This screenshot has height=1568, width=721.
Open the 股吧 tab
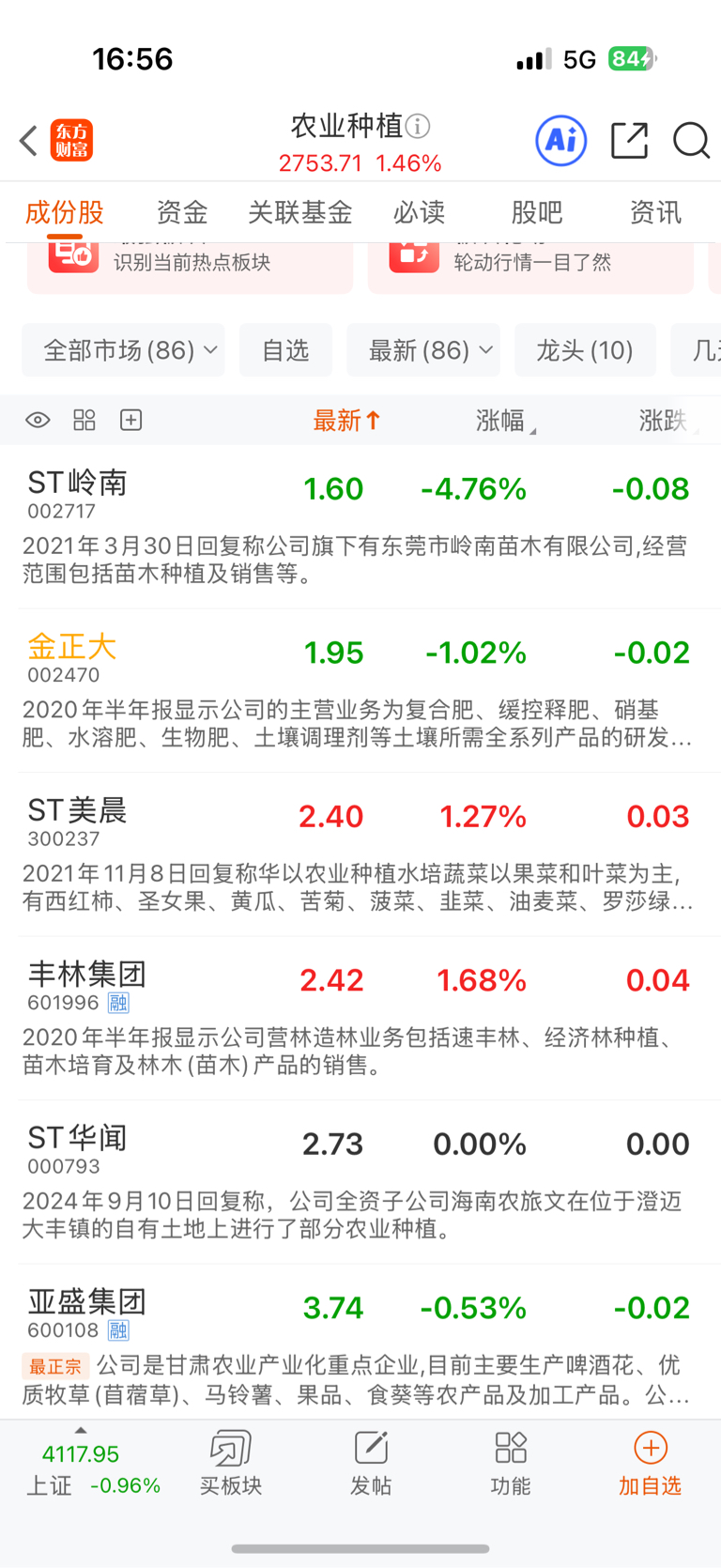536,212
